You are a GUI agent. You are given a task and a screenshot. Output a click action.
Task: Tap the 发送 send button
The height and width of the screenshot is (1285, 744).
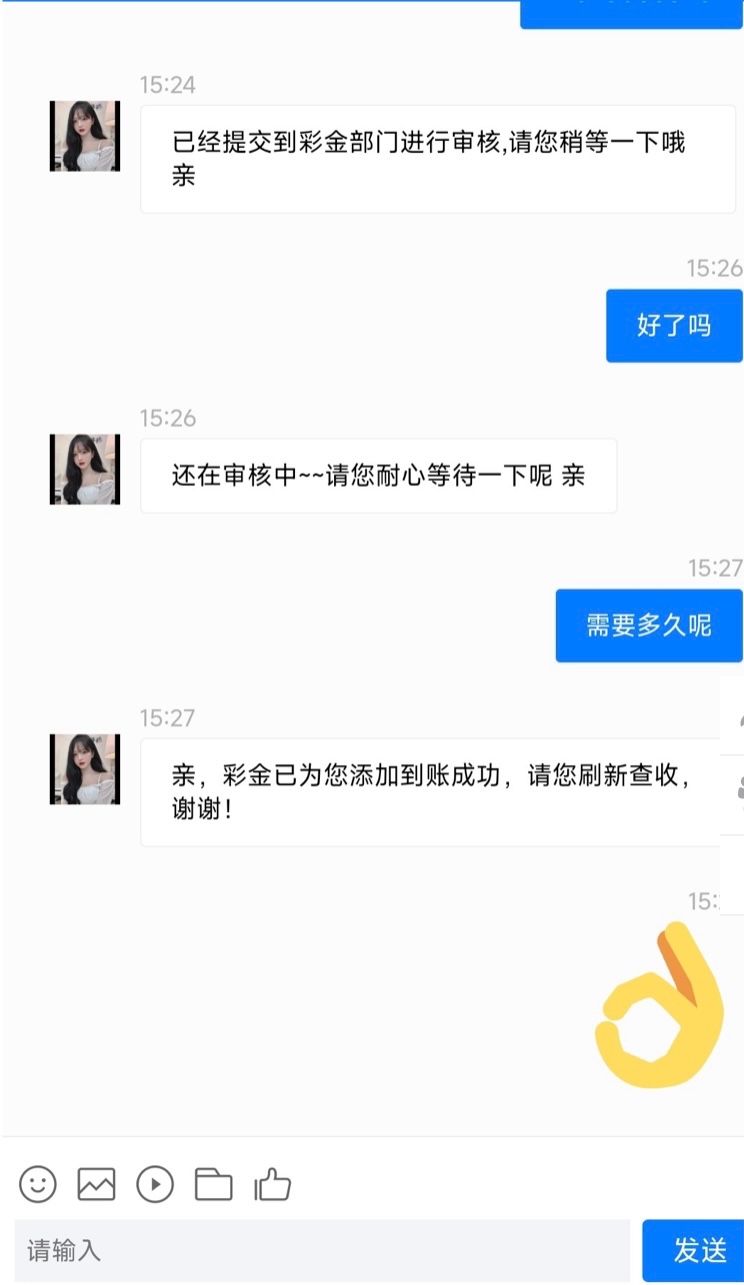pos(697,1250)
